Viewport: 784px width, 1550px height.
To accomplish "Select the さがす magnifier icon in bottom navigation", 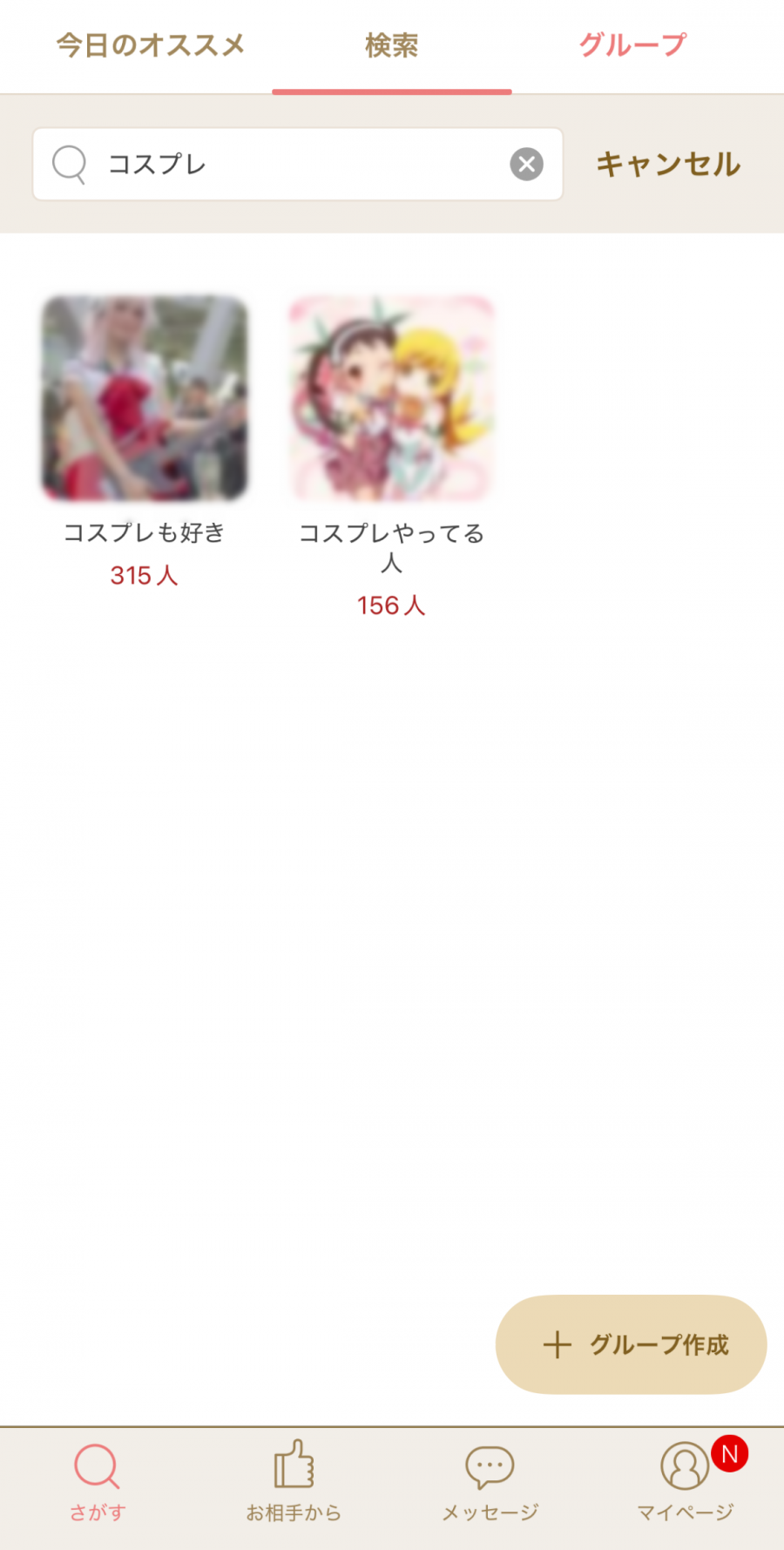I will (96, 1466).
